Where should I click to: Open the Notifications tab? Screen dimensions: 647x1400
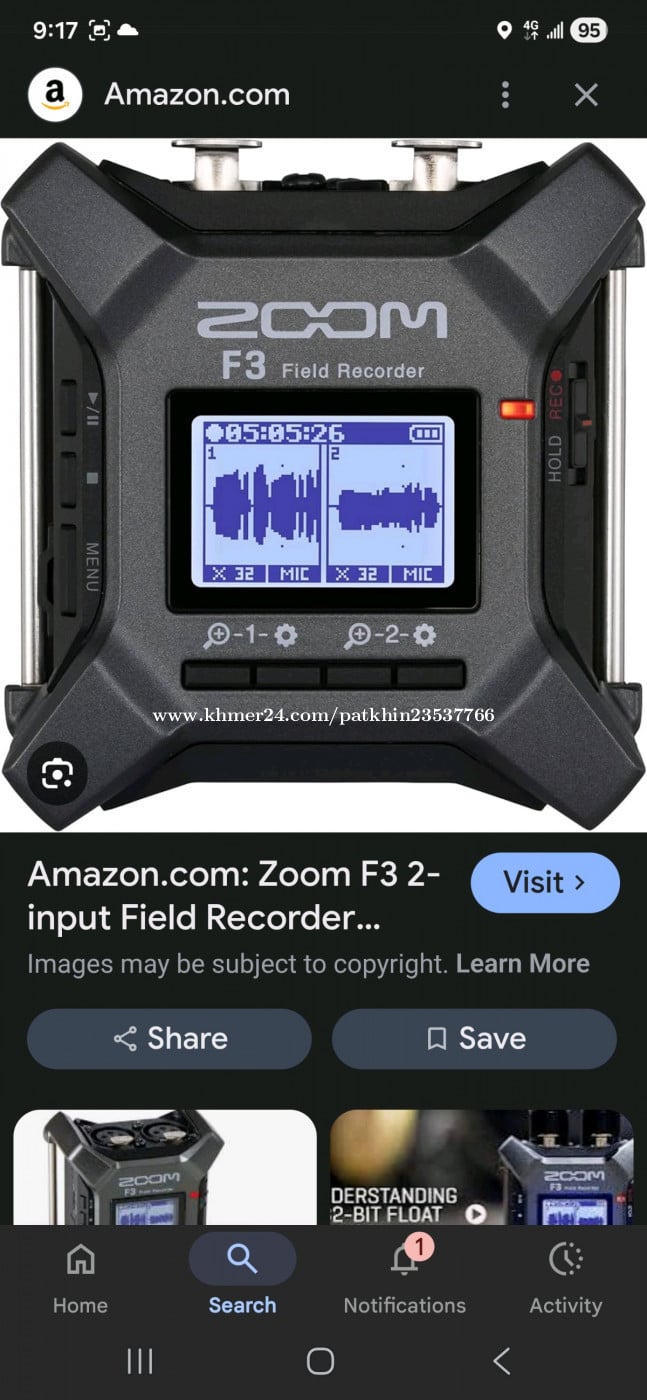(404, 1275)
